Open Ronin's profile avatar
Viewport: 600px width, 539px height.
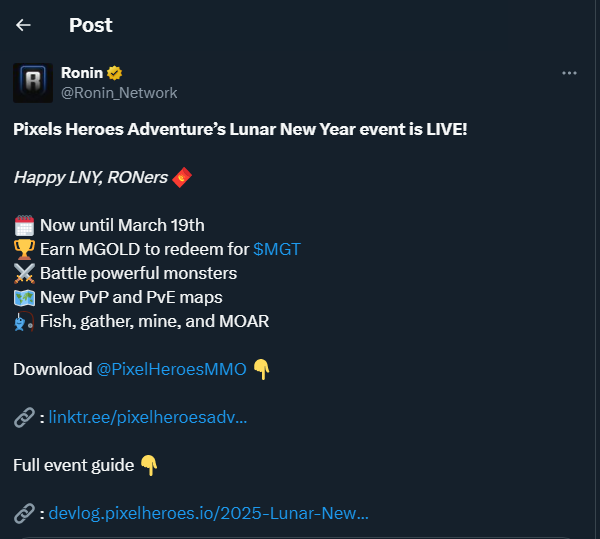33,82
